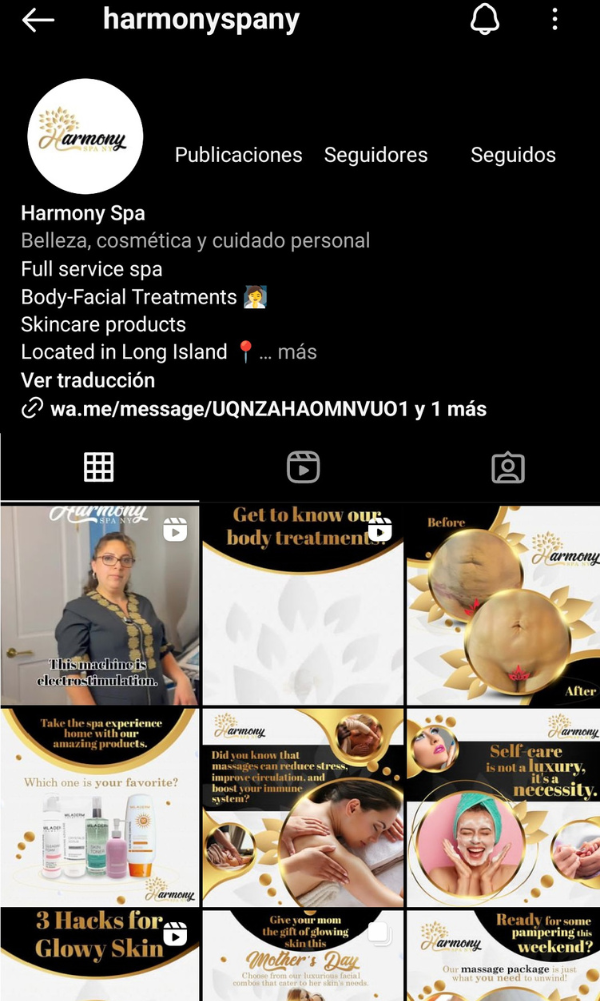The width and height of the screenshot is (600, 1001).
Task: Open the notifications bell
Action: click(x=485, y=19)
